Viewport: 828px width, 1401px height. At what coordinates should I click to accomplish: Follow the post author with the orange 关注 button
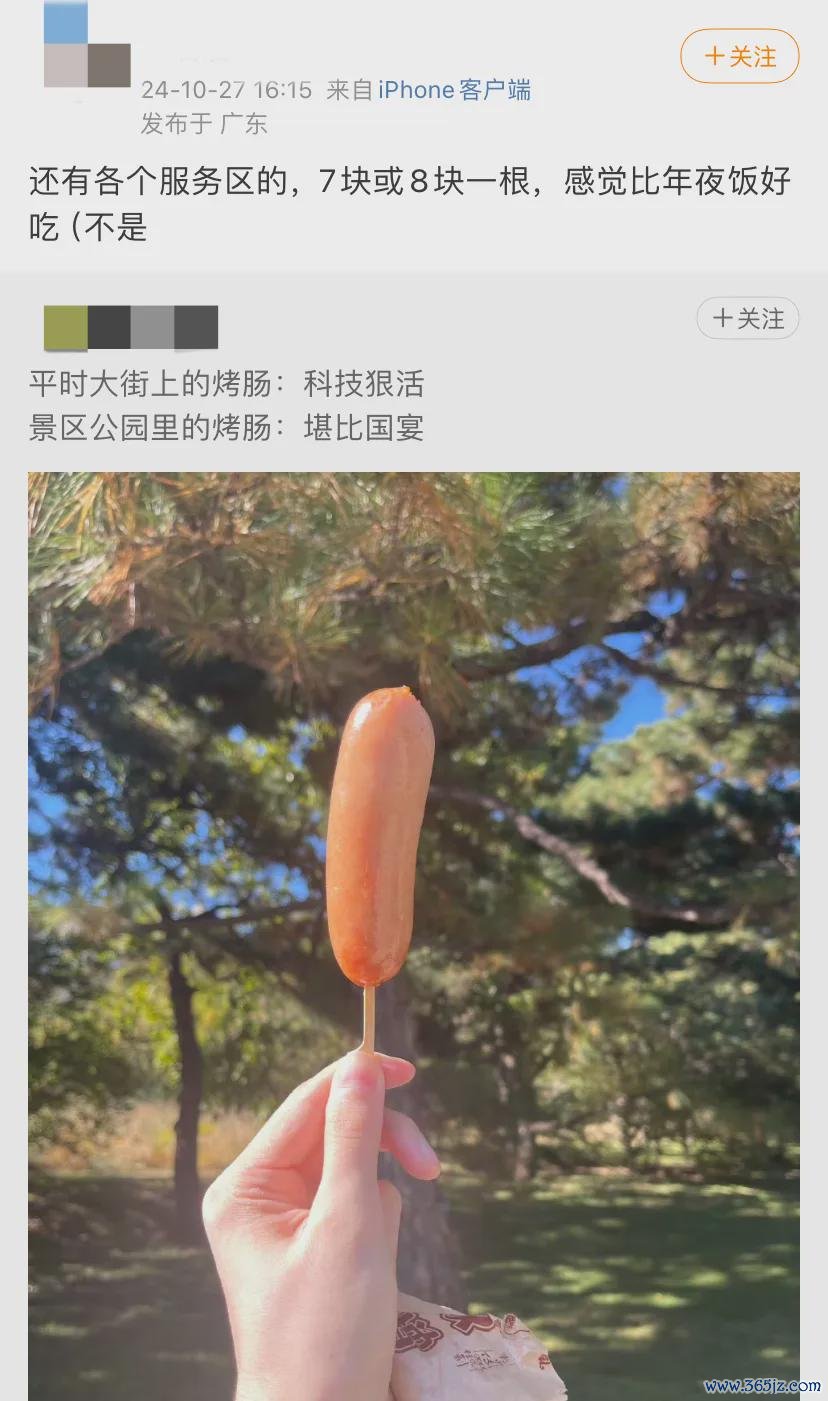tap(739, 56)
